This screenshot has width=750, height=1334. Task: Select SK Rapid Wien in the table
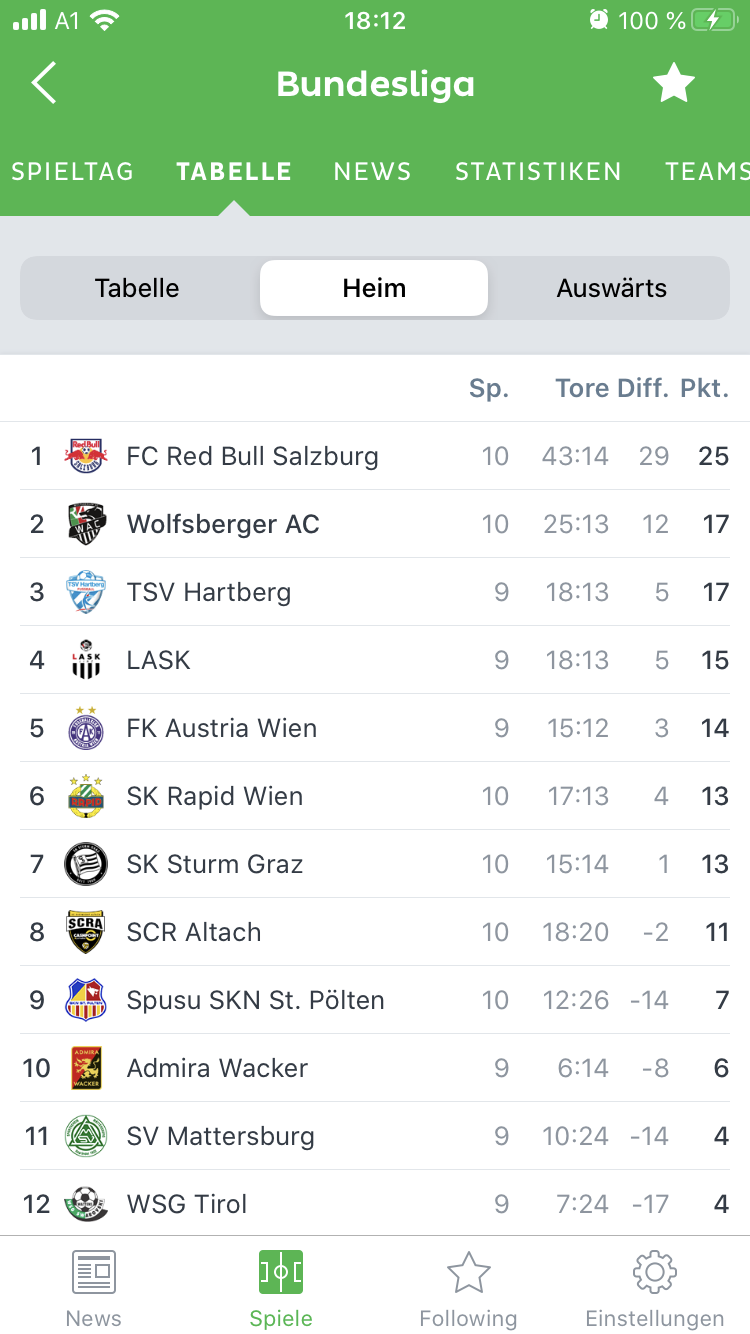click(375, 796)
